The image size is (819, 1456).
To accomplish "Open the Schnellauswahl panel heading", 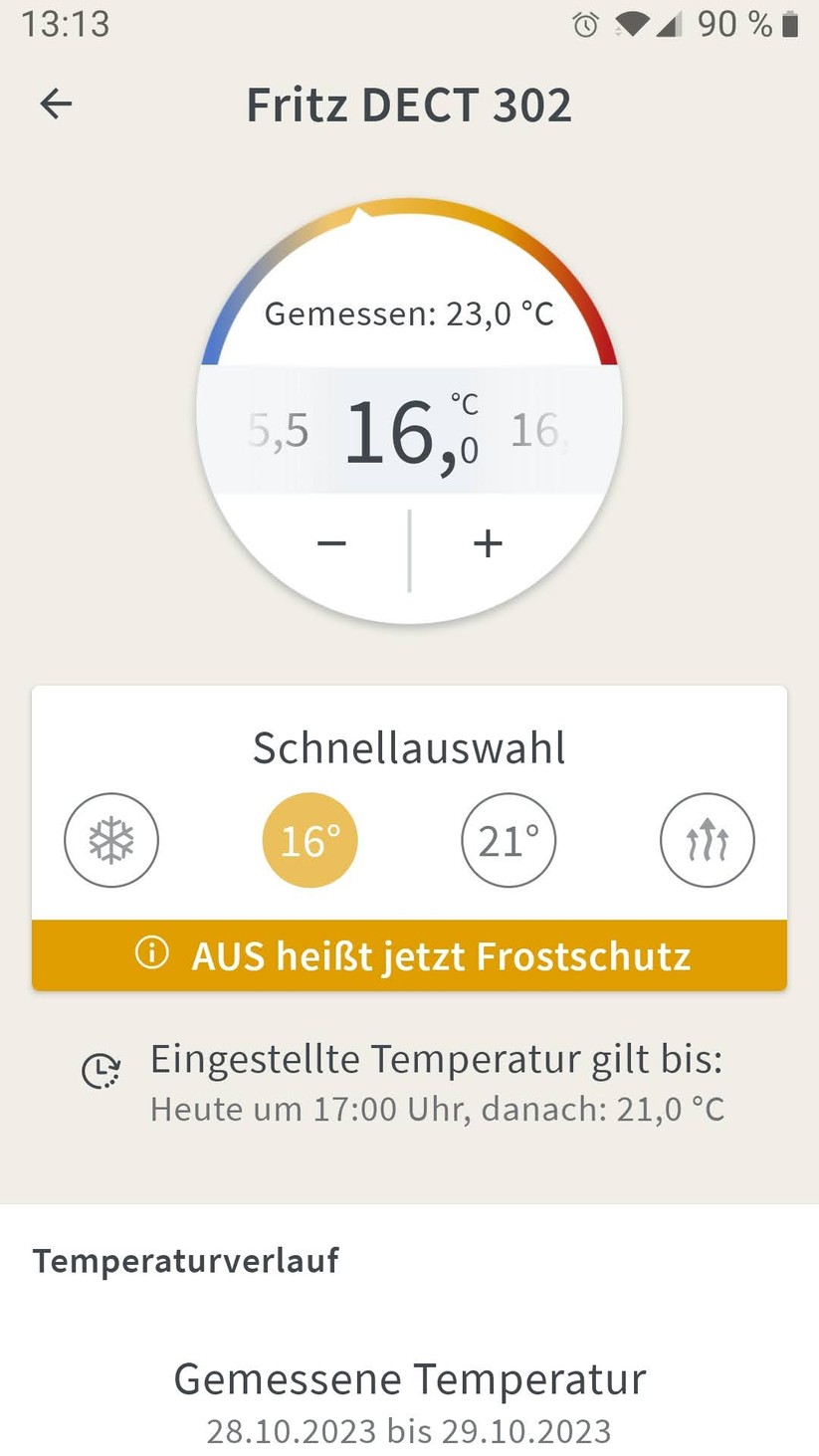I will pos(409,747).
